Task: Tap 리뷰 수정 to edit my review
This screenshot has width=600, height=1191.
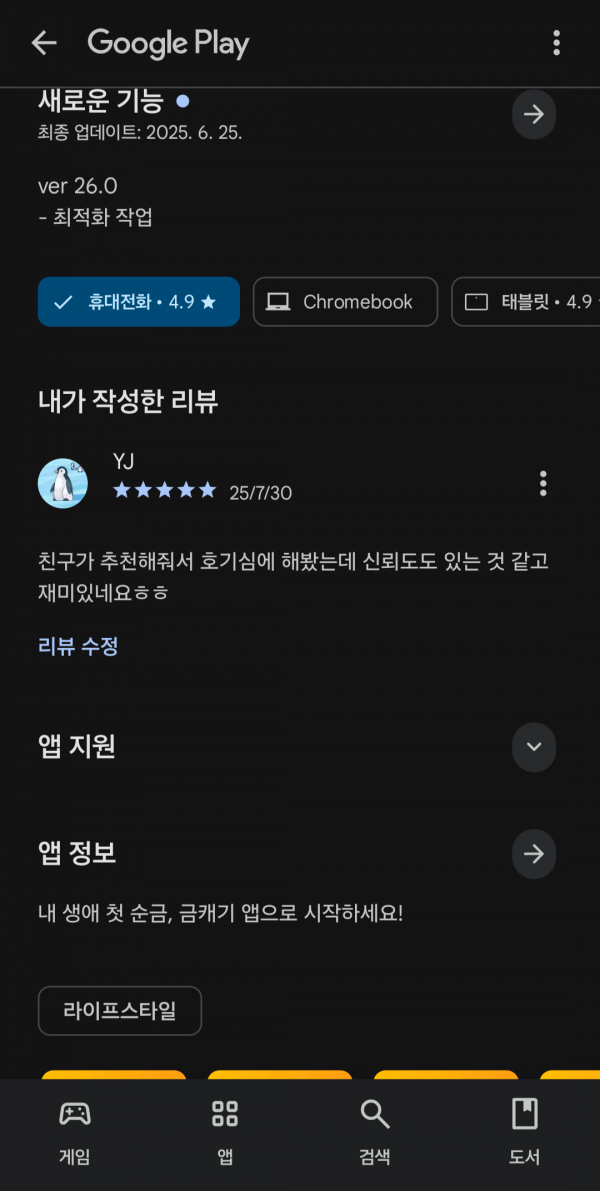Action: click(78, 647)
